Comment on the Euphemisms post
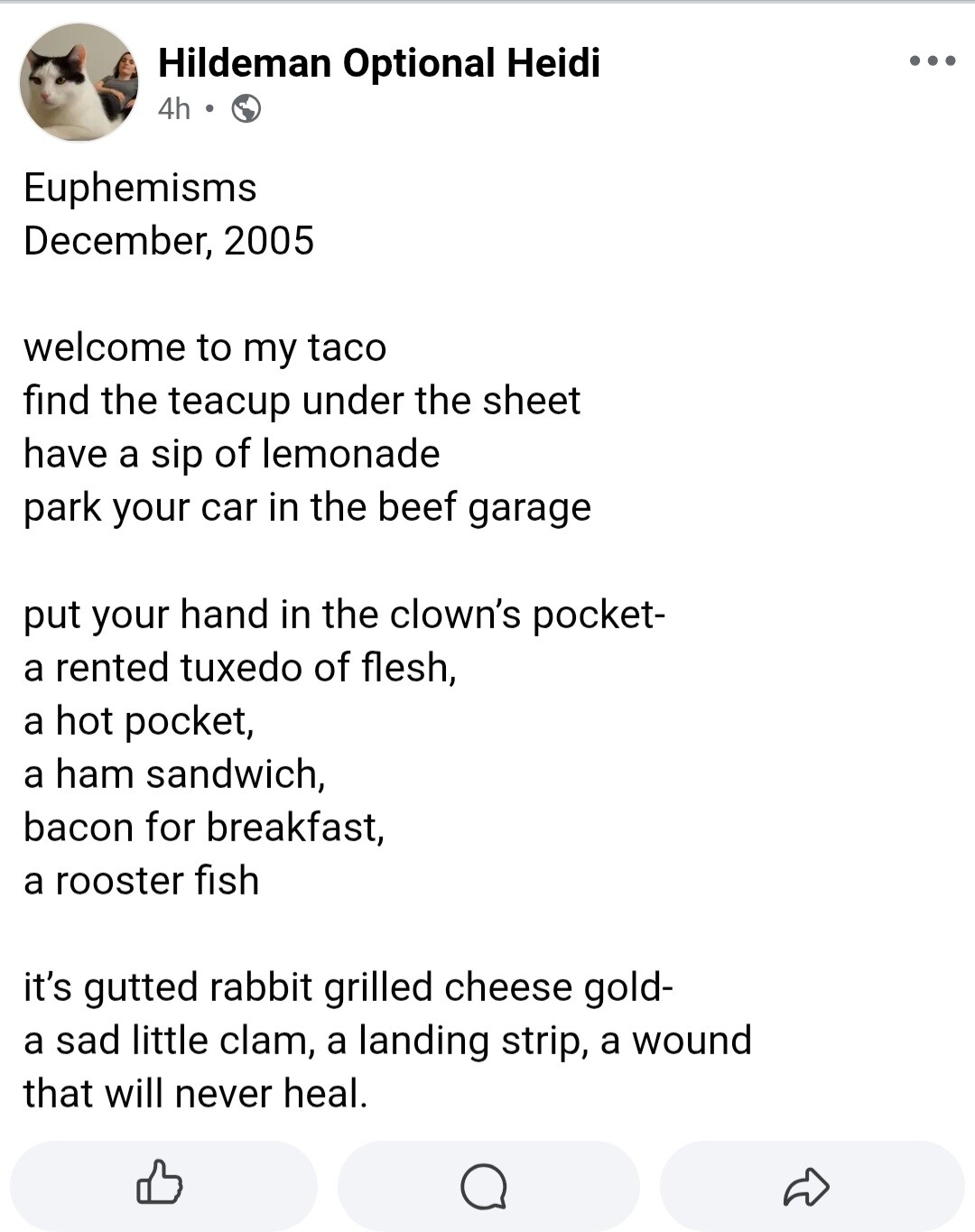The image size is (975, 1232). (x=485, y=1185)
